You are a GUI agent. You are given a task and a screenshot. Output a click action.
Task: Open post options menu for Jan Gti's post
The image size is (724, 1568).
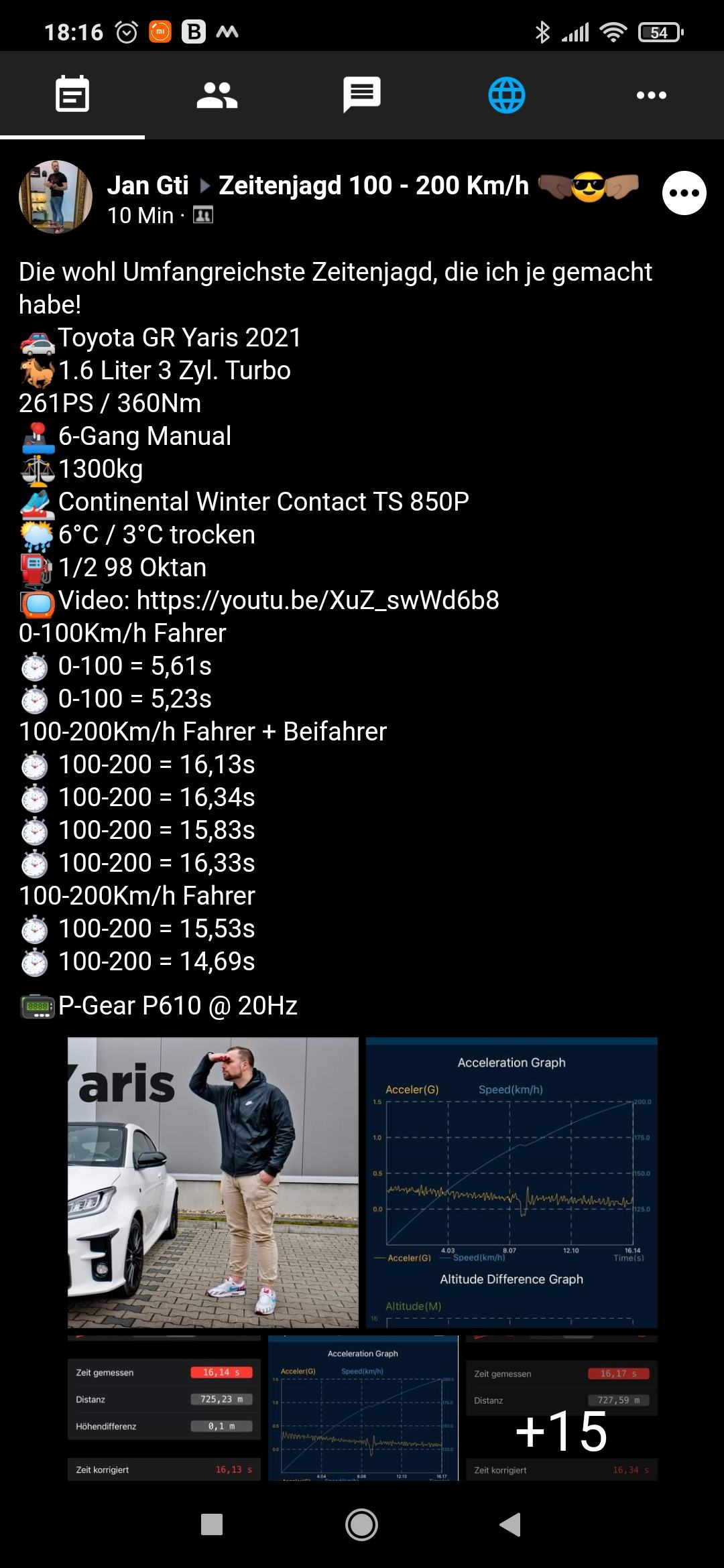tap(684, 193)
